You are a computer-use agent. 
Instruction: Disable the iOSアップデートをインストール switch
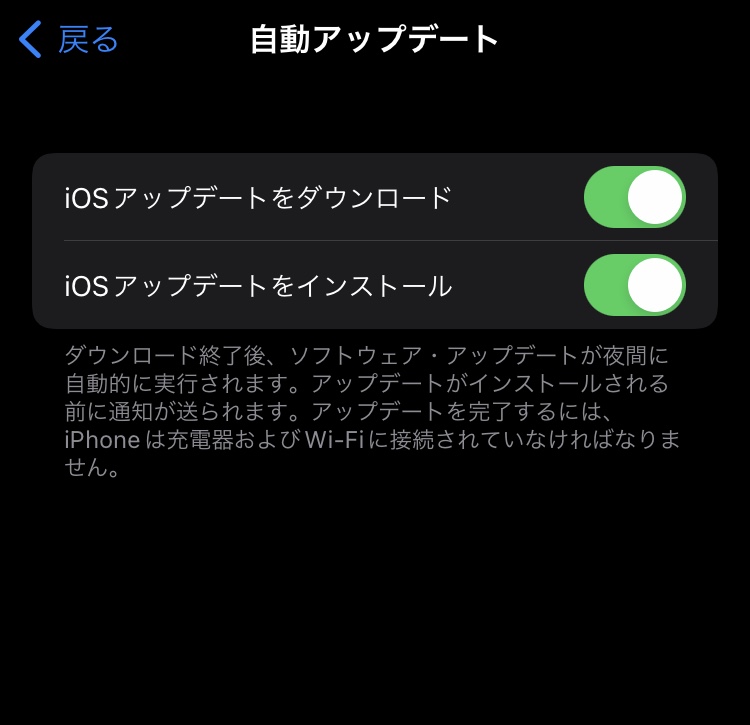click(634, 286)
